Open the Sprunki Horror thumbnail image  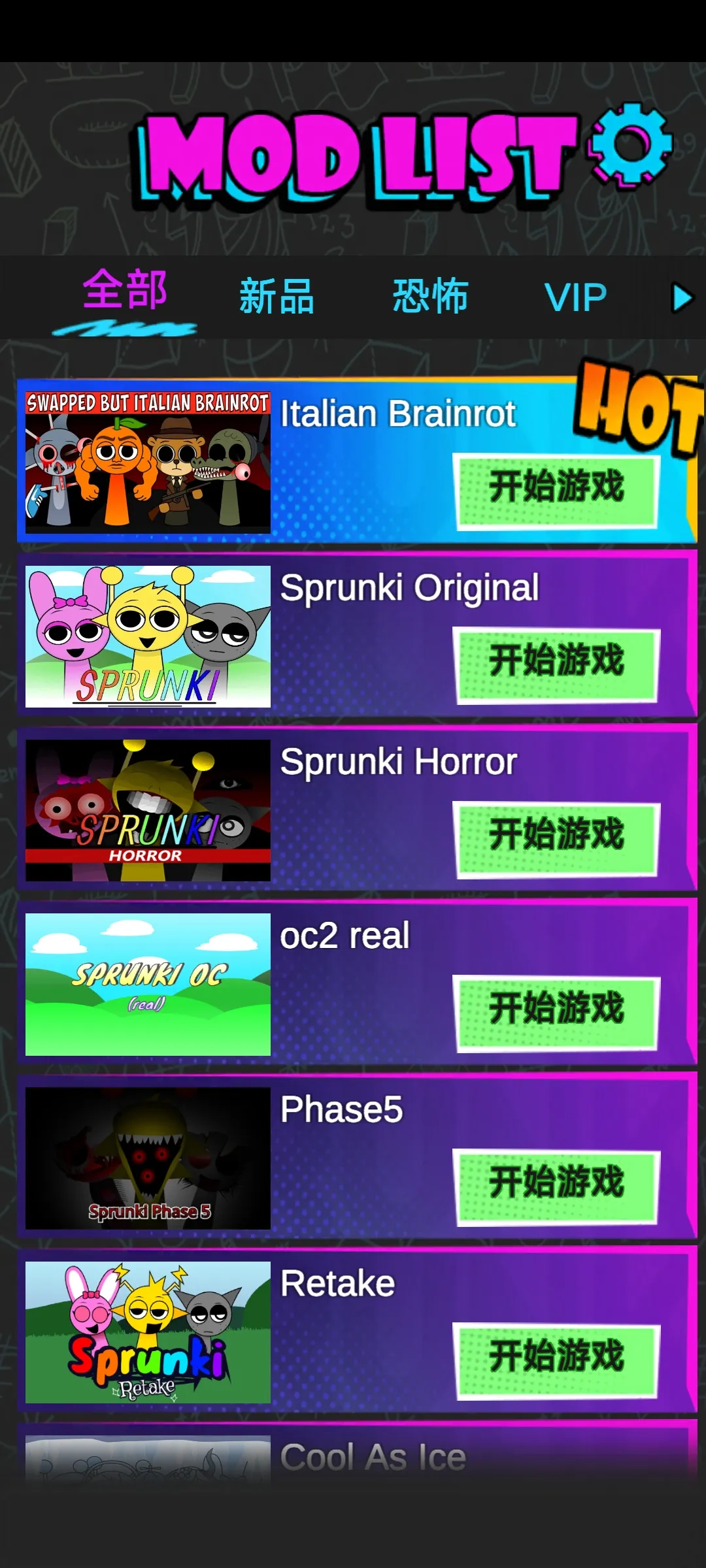click(147, 810)
